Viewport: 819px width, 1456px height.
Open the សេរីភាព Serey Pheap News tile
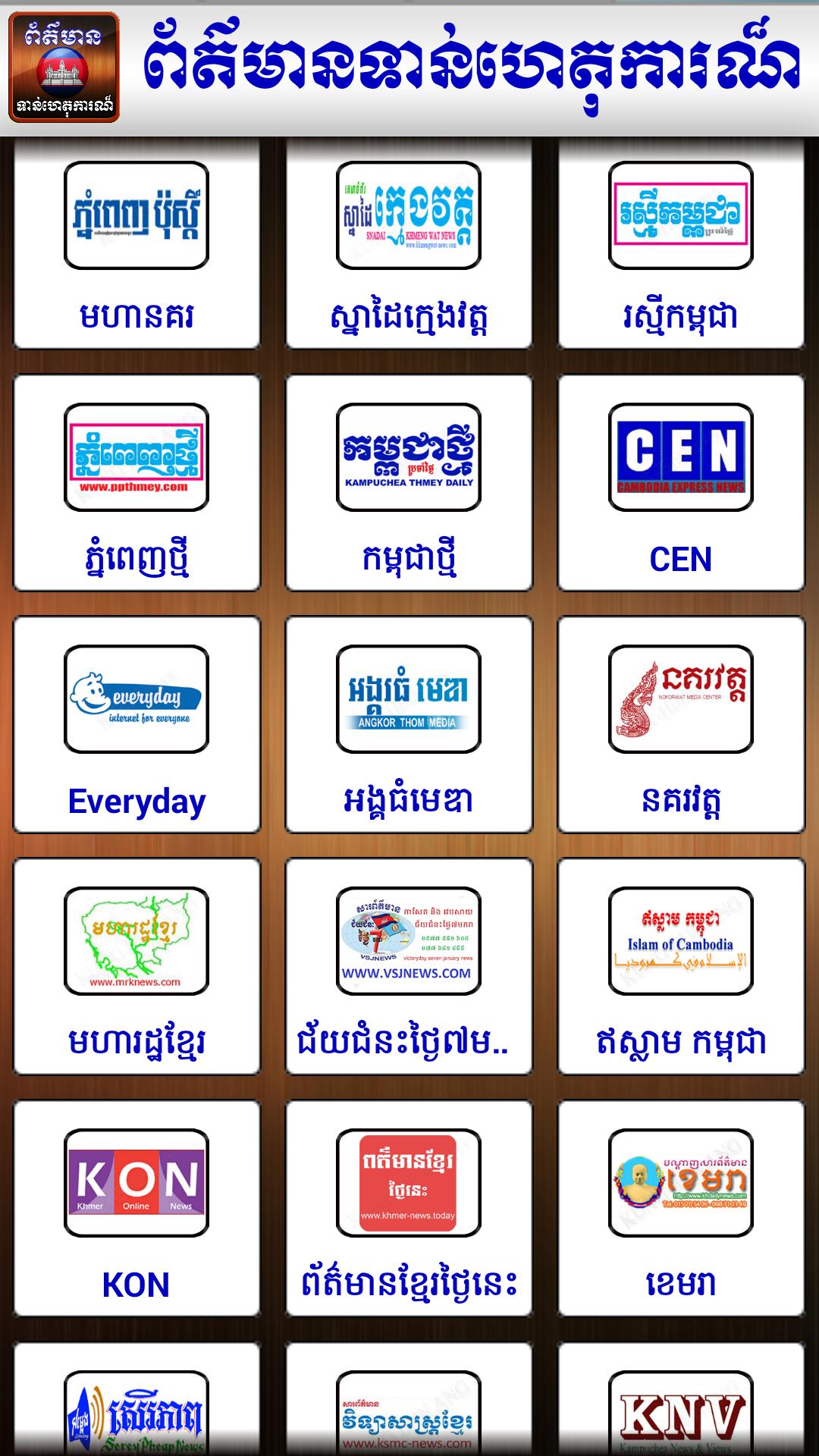(x=136, y=1410)
